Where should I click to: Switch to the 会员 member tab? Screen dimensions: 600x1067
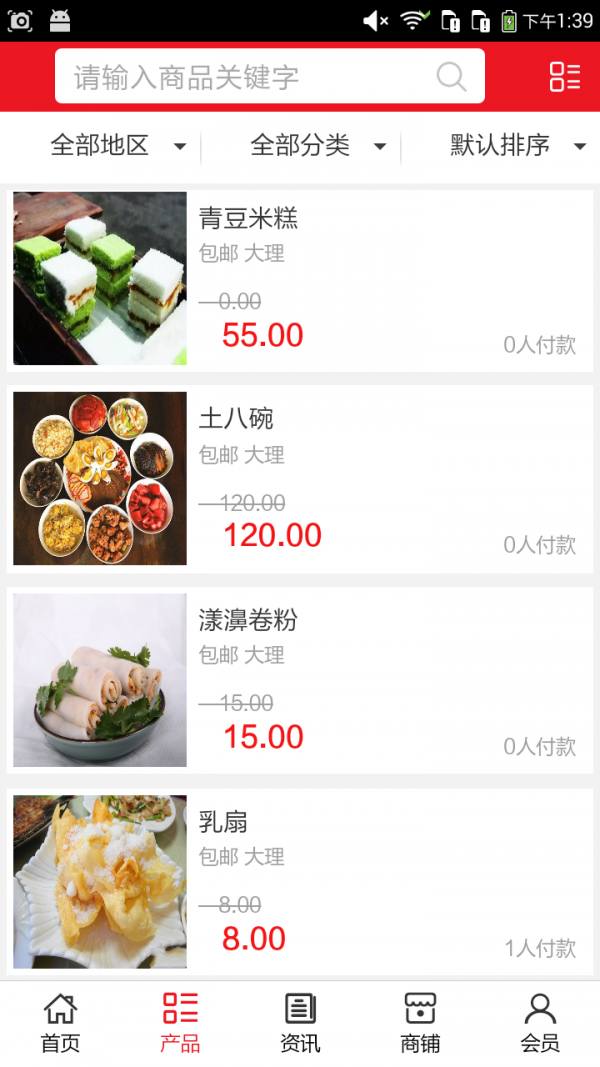[540, 1023]
